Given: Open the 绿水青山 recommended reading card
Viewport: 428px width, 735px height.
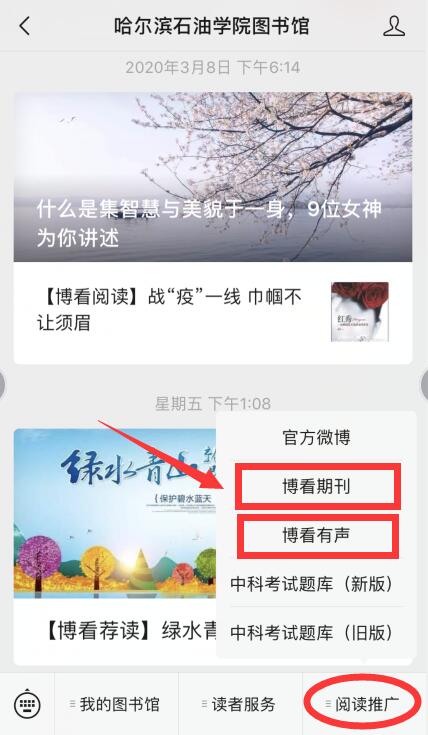Looking at the screenshot, I should (115, 547).
